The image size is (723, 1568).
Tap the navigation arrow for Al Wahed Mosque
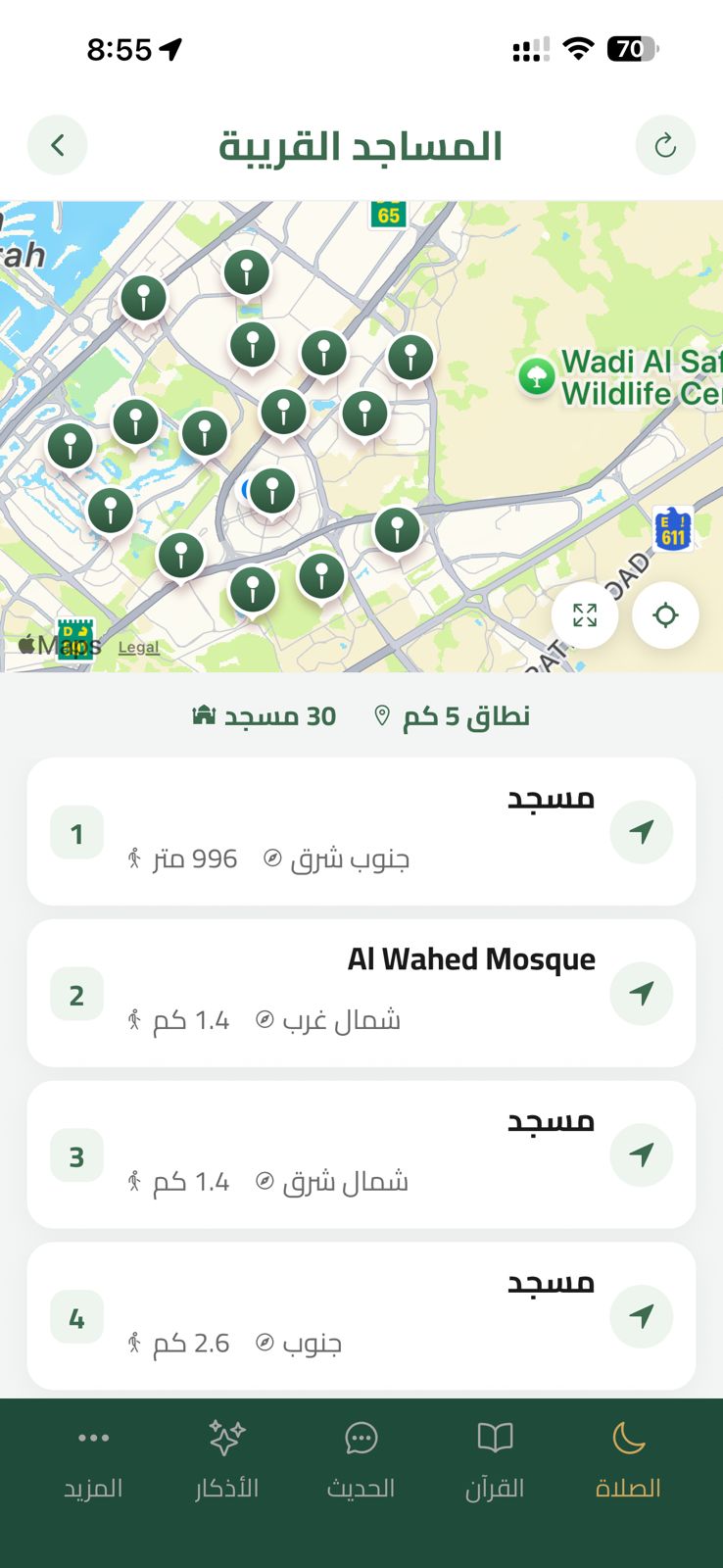coord(642,993)
